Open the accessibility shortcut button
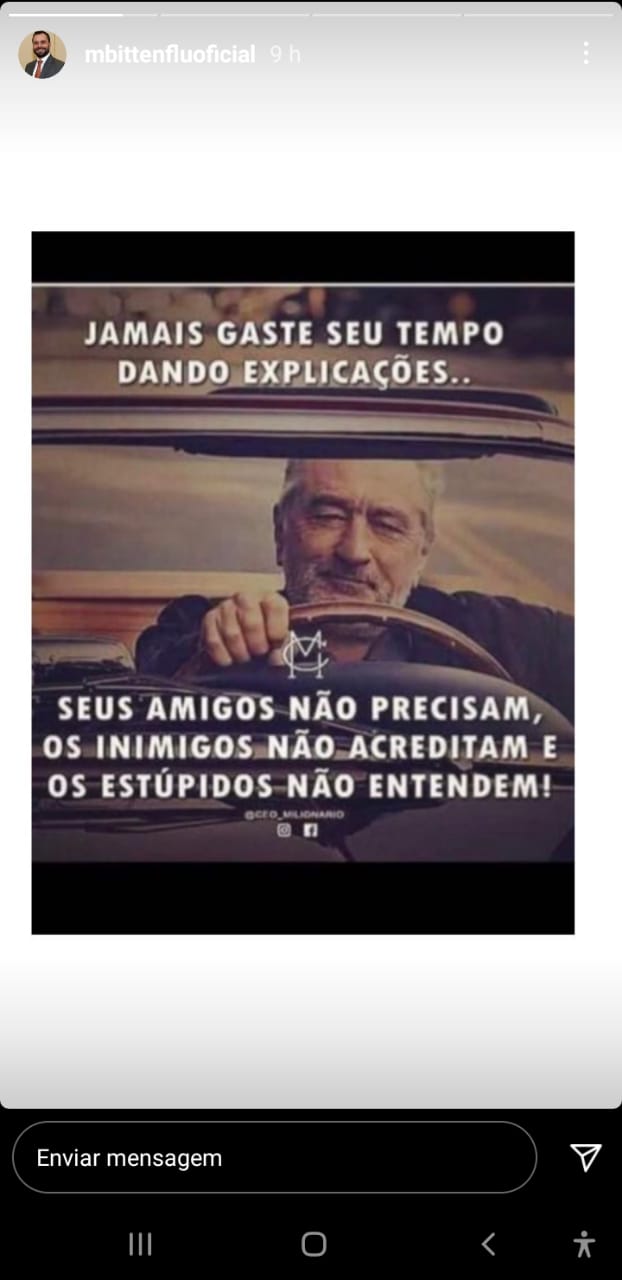This screenshot has width=622, height=1280. pyautogui.click(x=585, y=1244)
